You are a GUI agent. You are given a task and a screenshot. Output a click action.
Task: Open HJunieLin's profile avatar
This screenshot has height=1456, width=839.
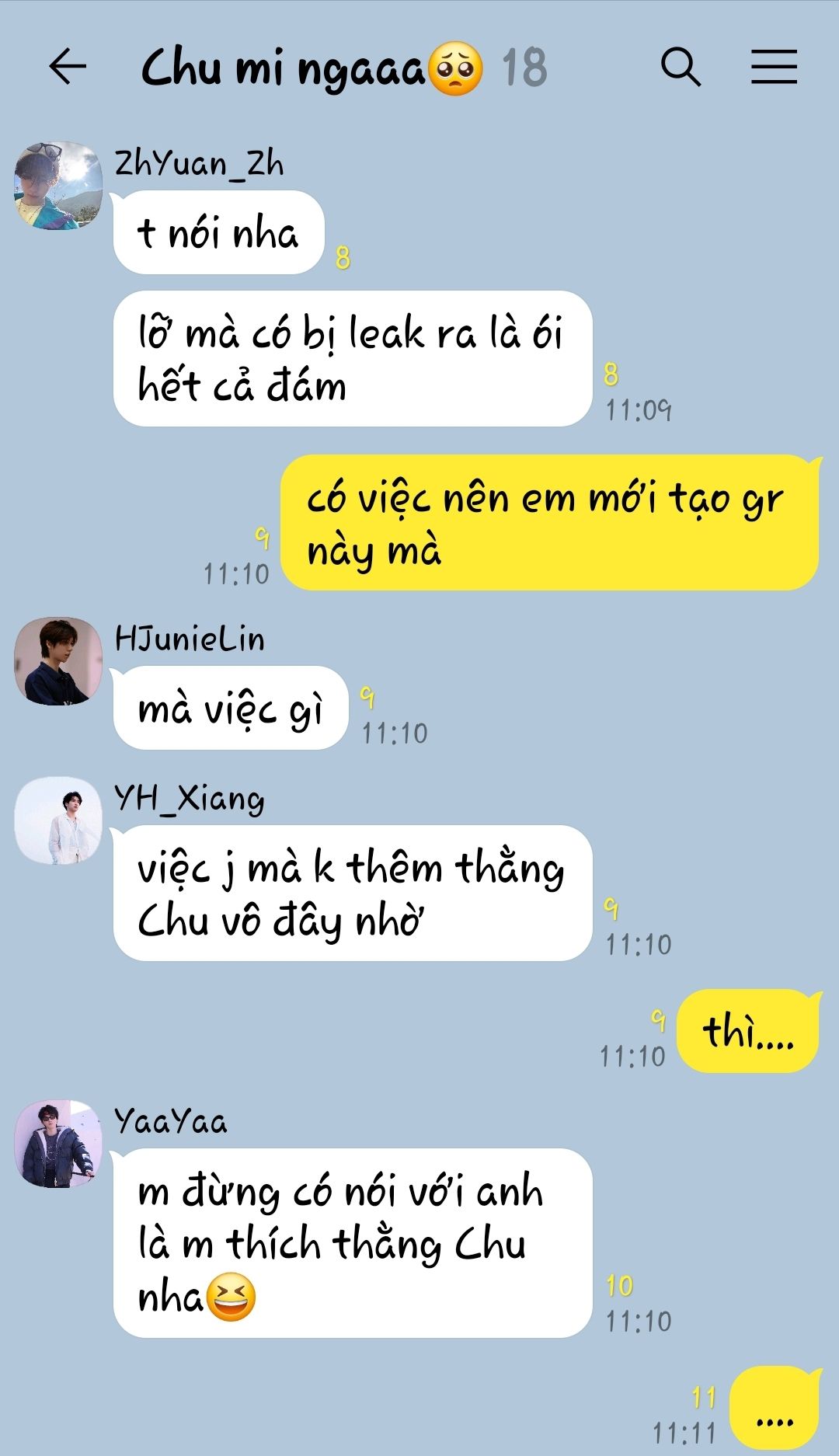[58, 661]
